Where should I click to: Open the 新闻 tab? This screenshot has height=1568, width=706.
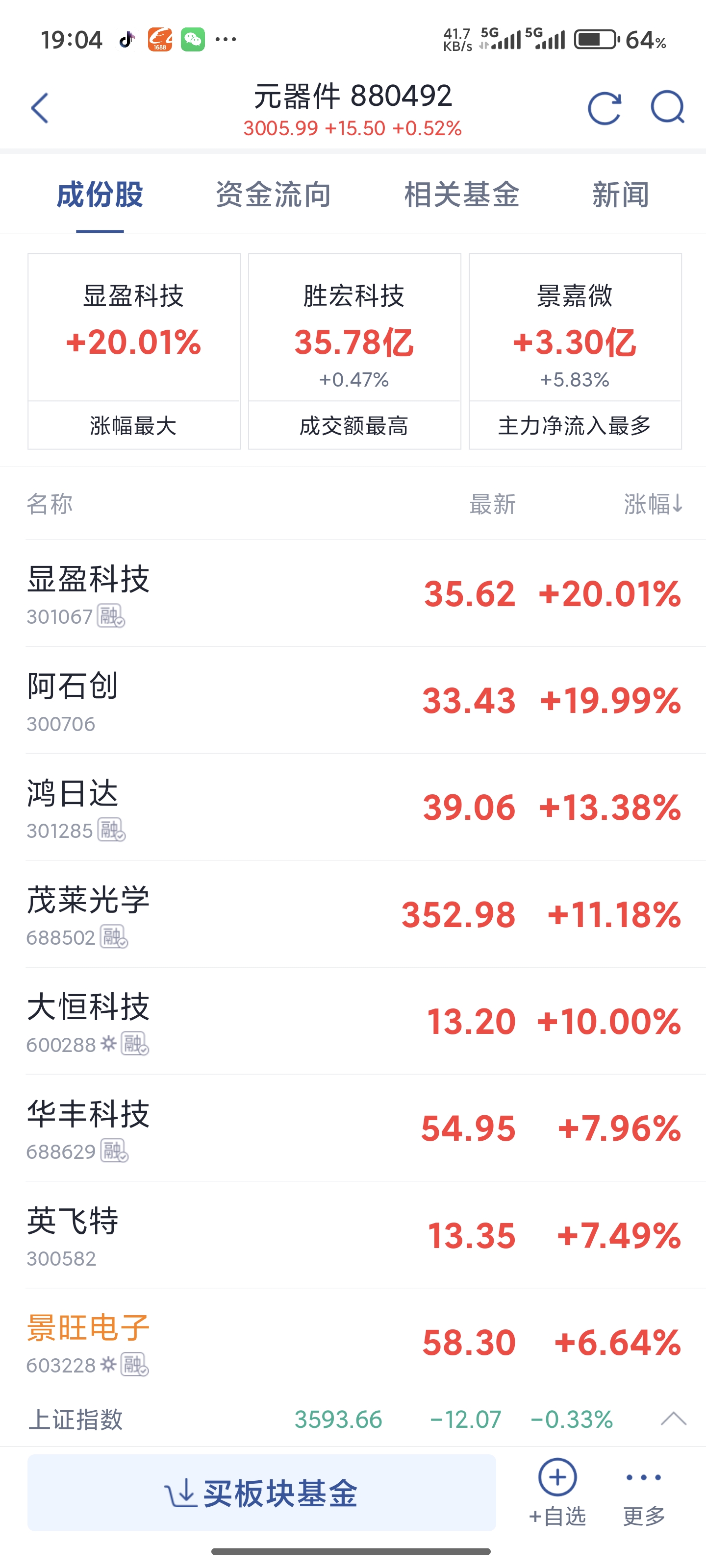[620, 195]
